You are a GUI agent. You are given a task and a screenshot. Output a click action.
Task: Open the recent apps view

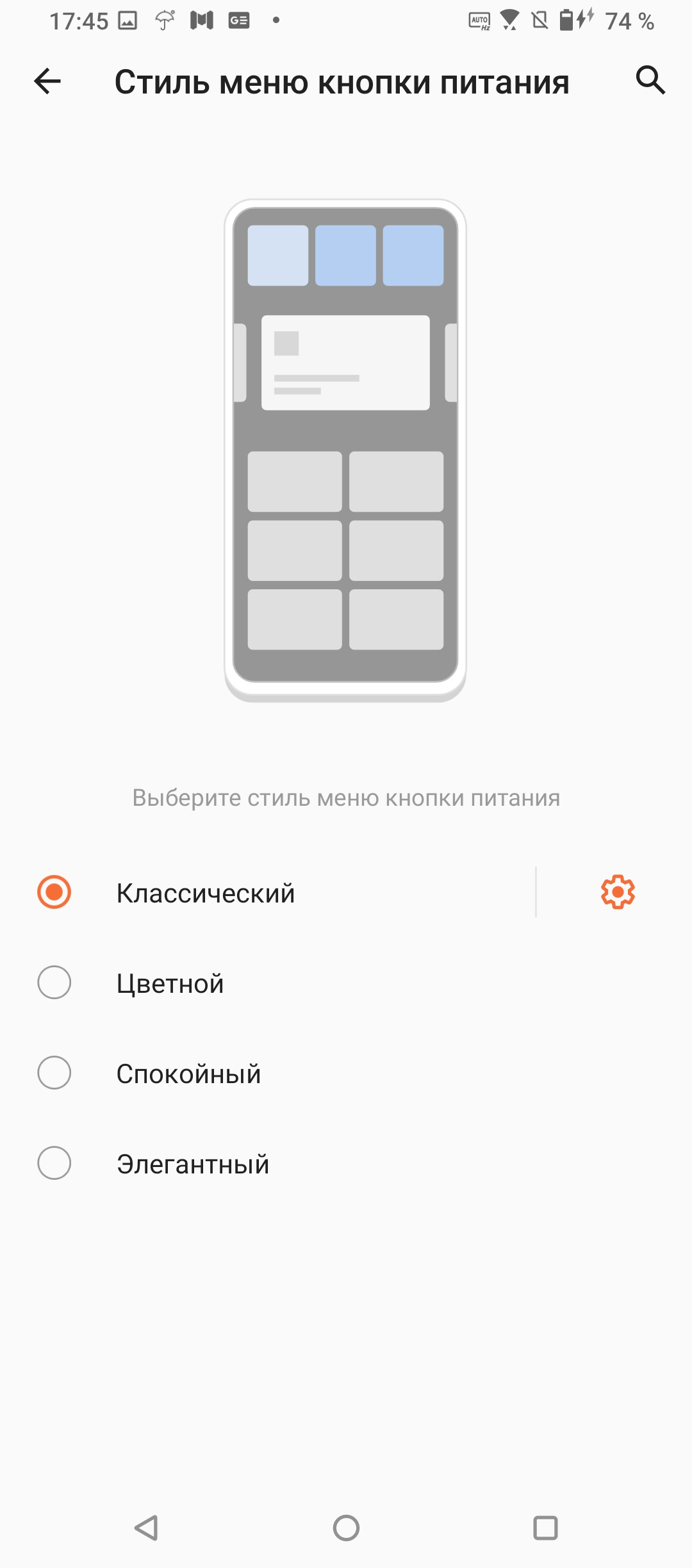click(x=545, y=1528)
